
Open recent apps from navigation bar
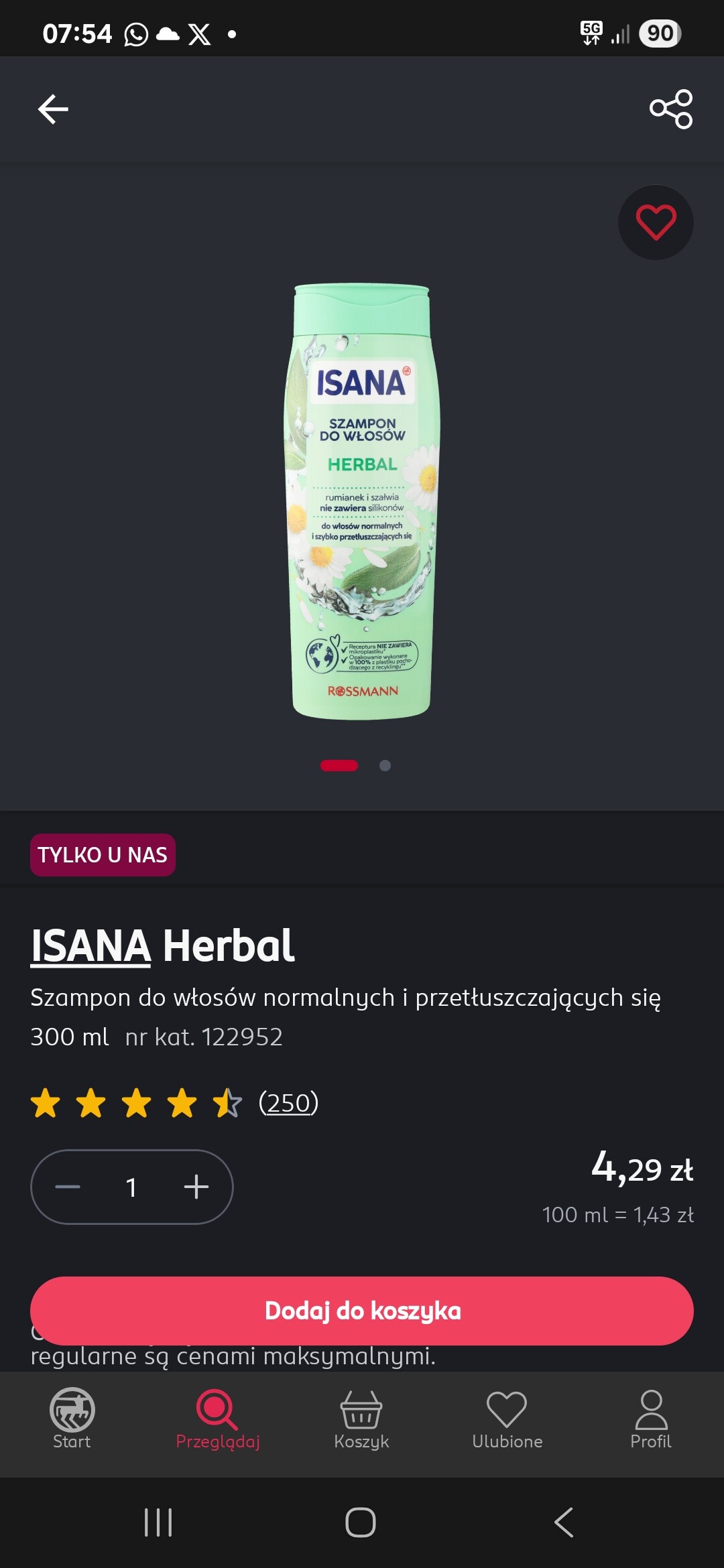point(158,1522)
